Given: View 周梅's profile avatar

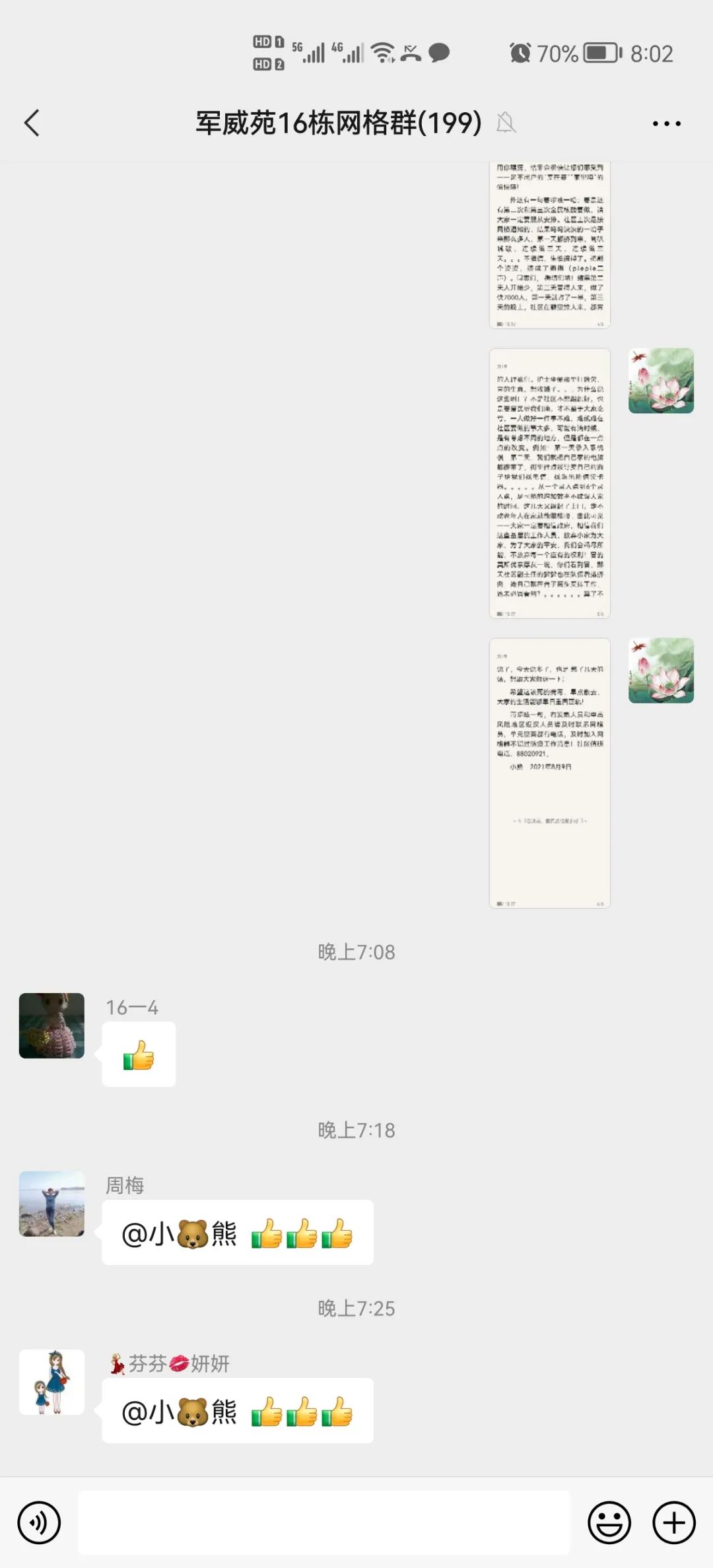Looking at the screenshot, I should tap(51, 1204).
